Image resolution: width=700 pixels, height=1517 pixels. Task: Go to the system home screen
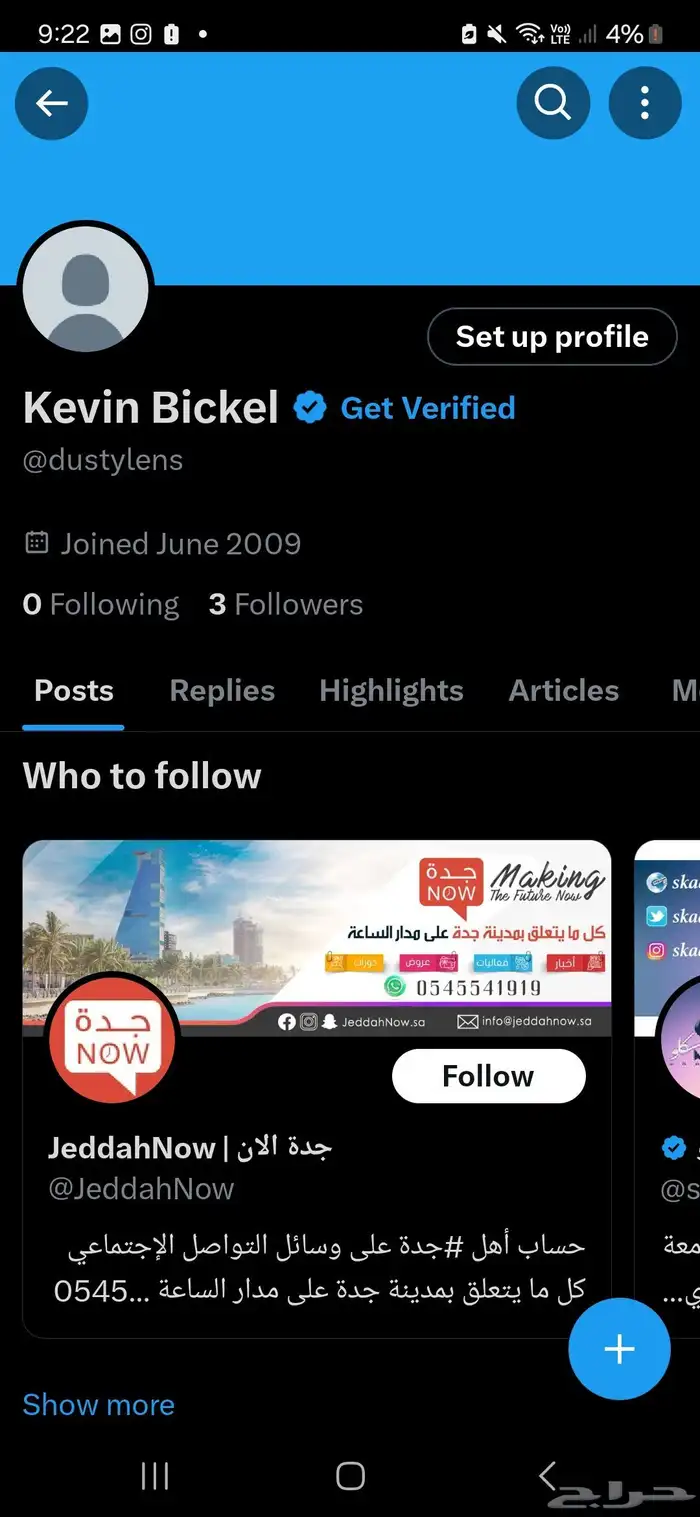(350, 1476)
